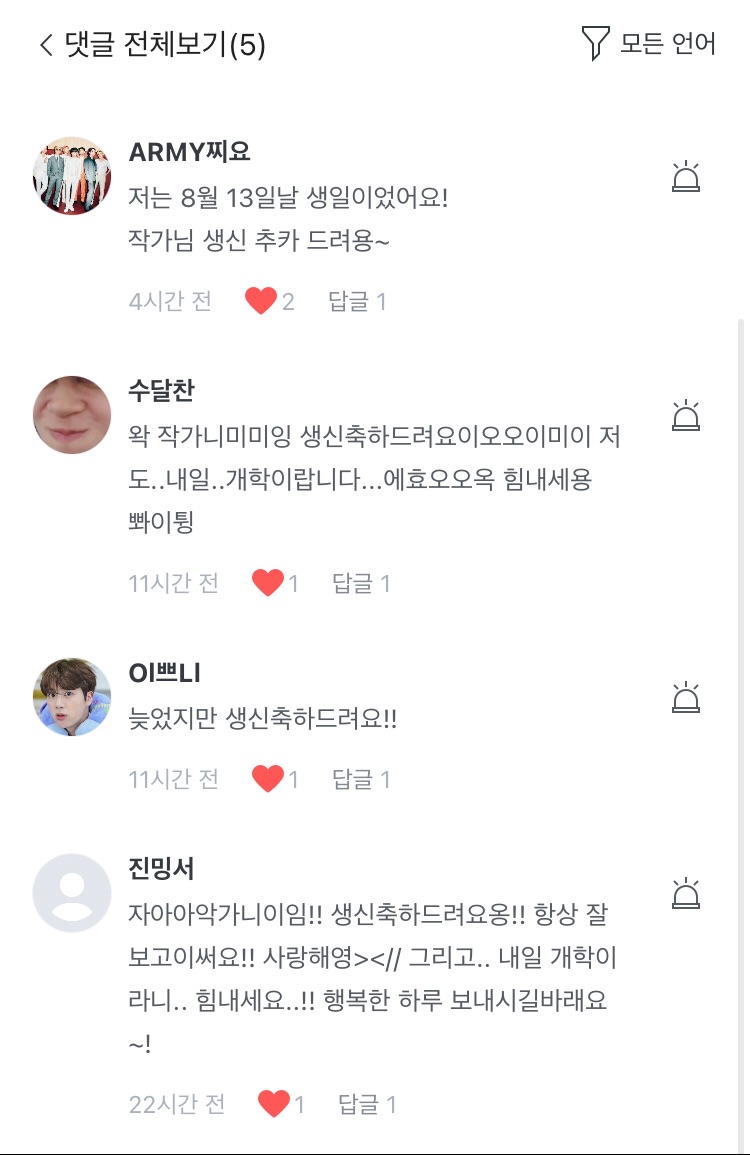Open 답글 1 under 진밍서's comment

coord(367,1104)
